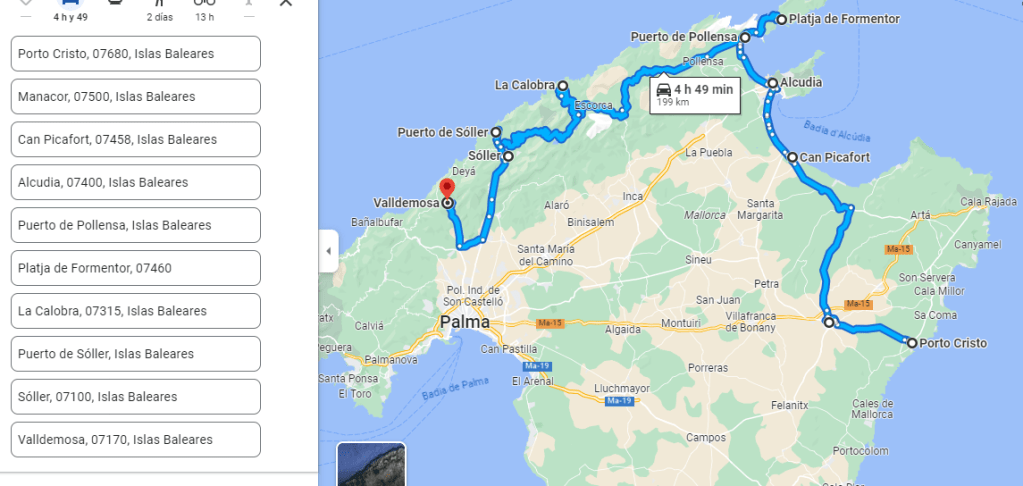Open the Street View thumbnail on the map
Image resolution: width=1023 pixels, height=486 pixels.
click(371, 465)
